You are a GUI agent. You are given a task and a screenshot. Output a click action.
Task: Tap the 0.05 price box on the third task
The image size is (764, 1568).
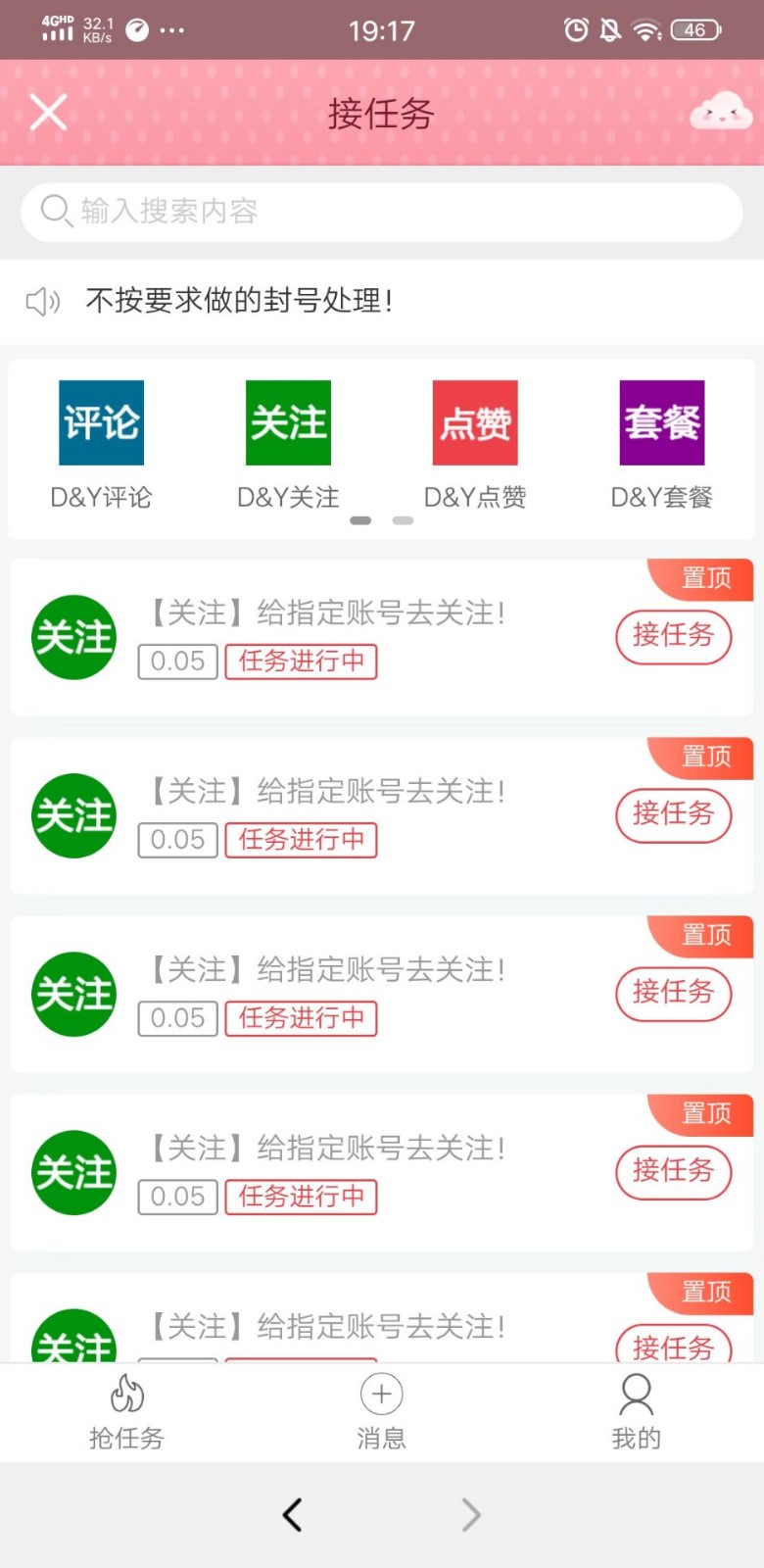tap(176, 1018)
